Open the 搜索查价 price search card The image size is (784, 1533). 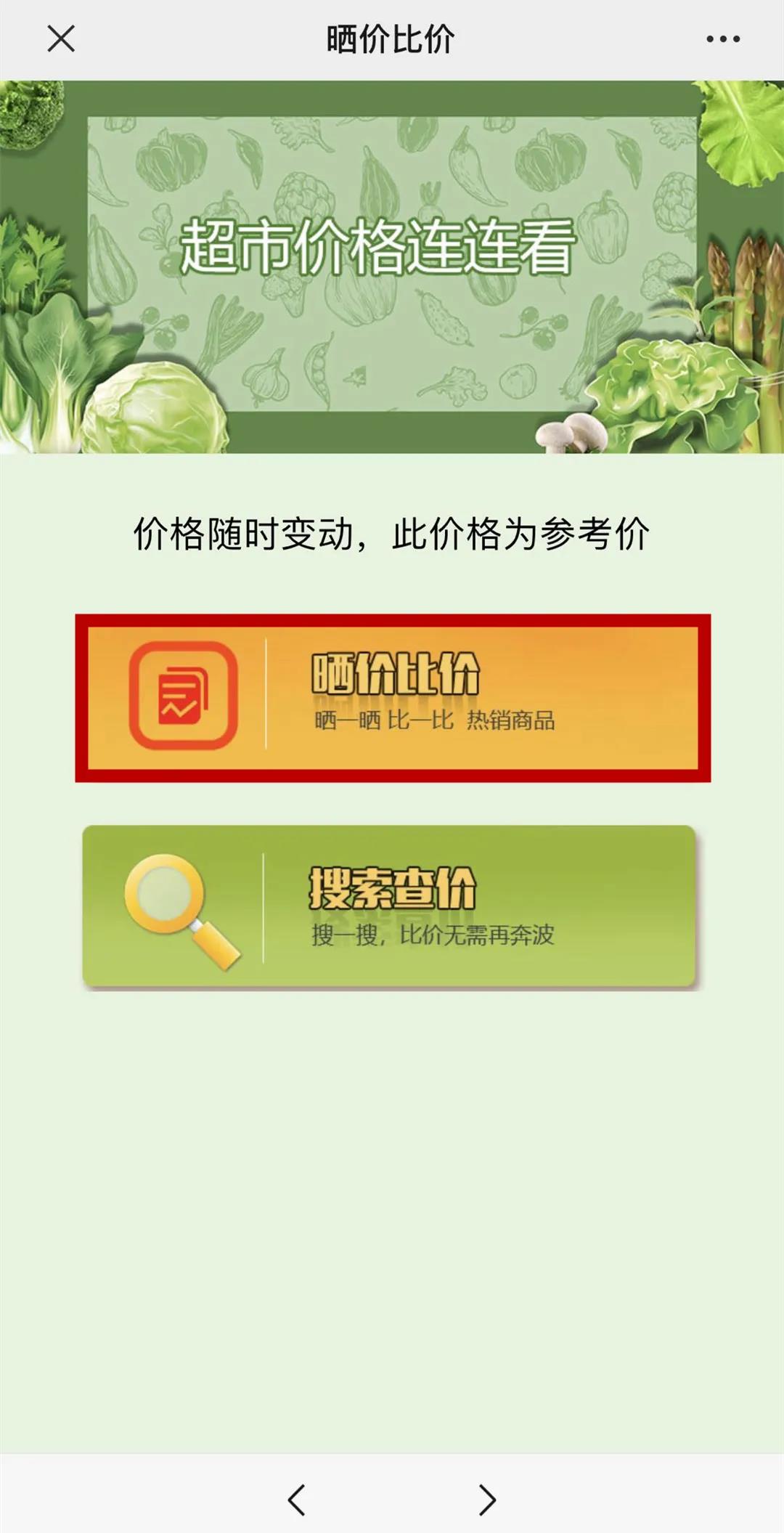[390, 906]
